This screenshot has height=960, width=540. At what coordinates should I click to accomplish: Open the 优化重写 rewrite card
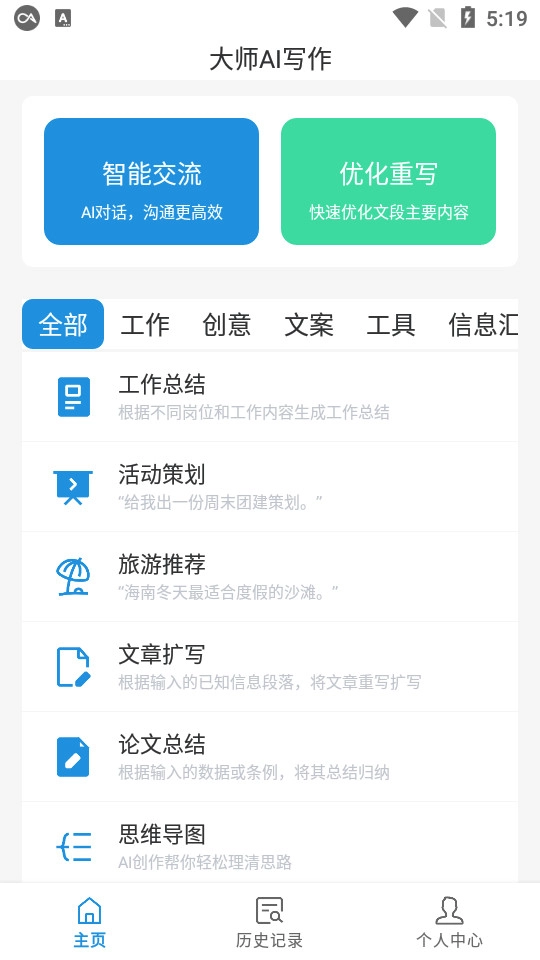pyautogui.click(x=388, y=181)
